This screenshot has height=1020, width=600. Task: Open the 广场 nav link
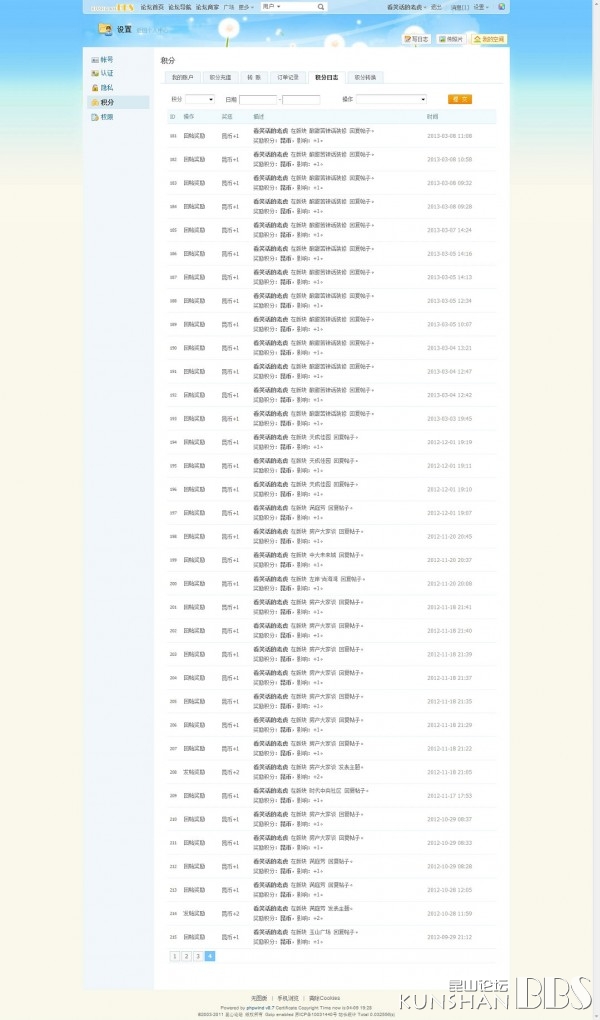[228, 7]
